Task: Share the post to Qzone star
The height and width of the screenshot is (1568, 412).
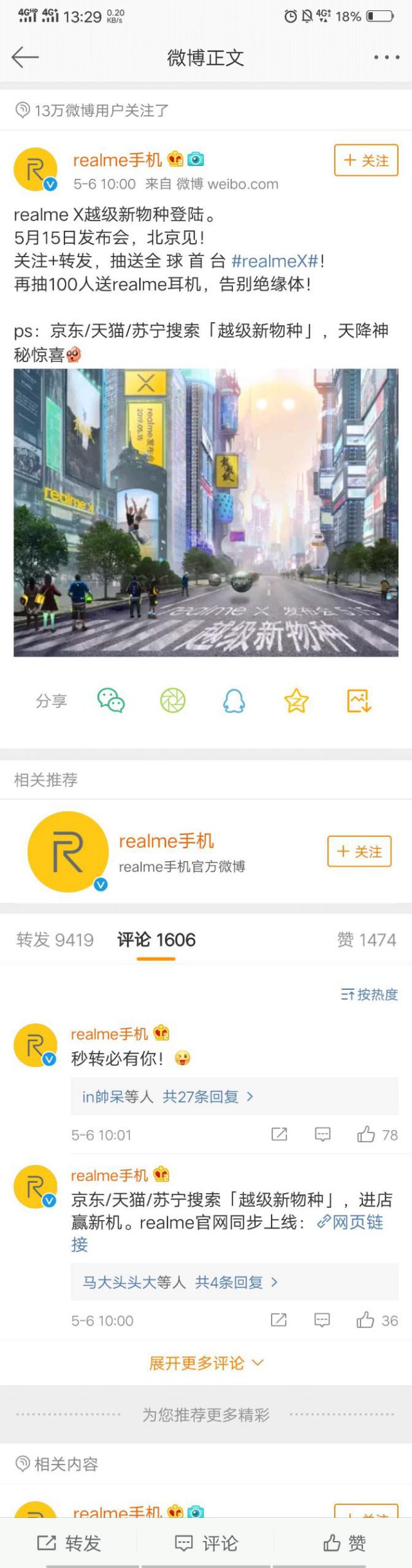Action: tap(296, 700)
